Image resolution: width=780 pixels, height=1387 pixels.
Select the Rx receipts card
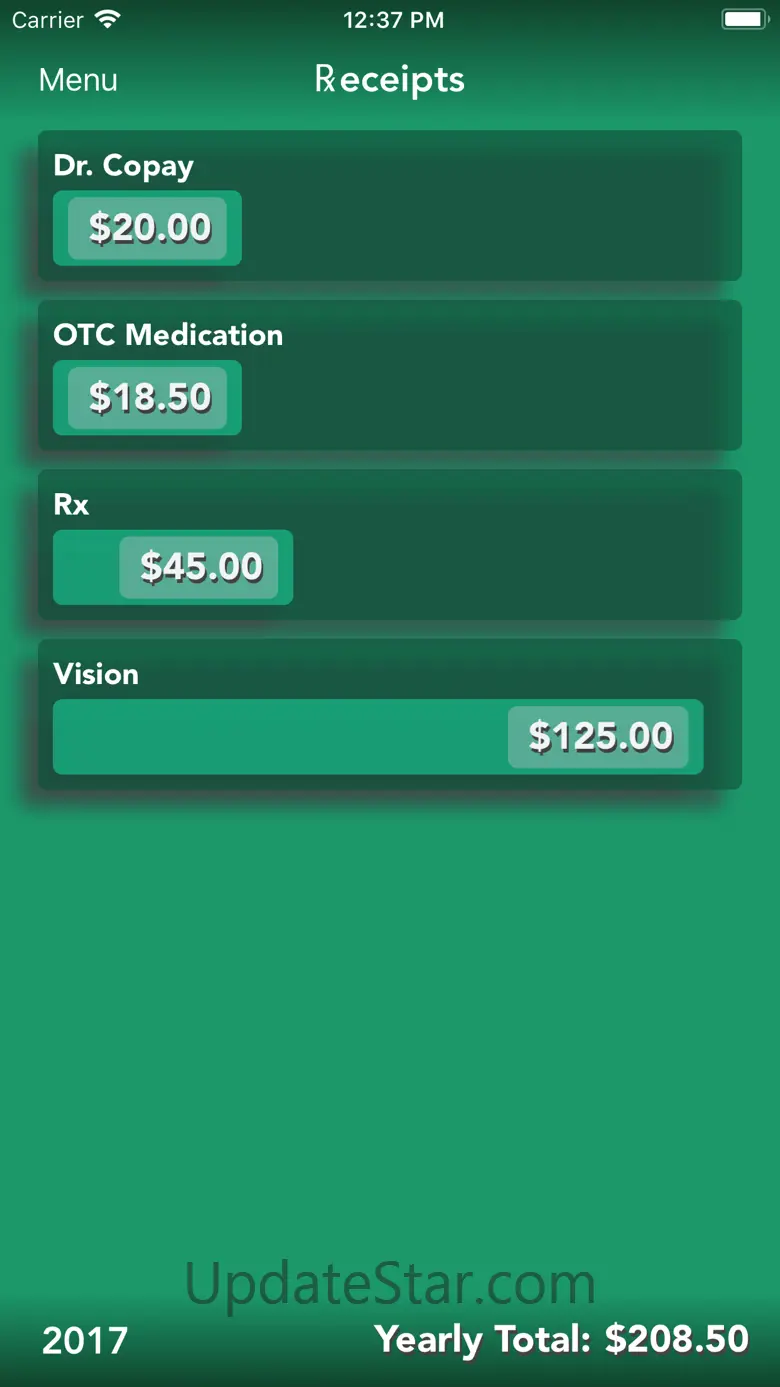coord(390,545)
